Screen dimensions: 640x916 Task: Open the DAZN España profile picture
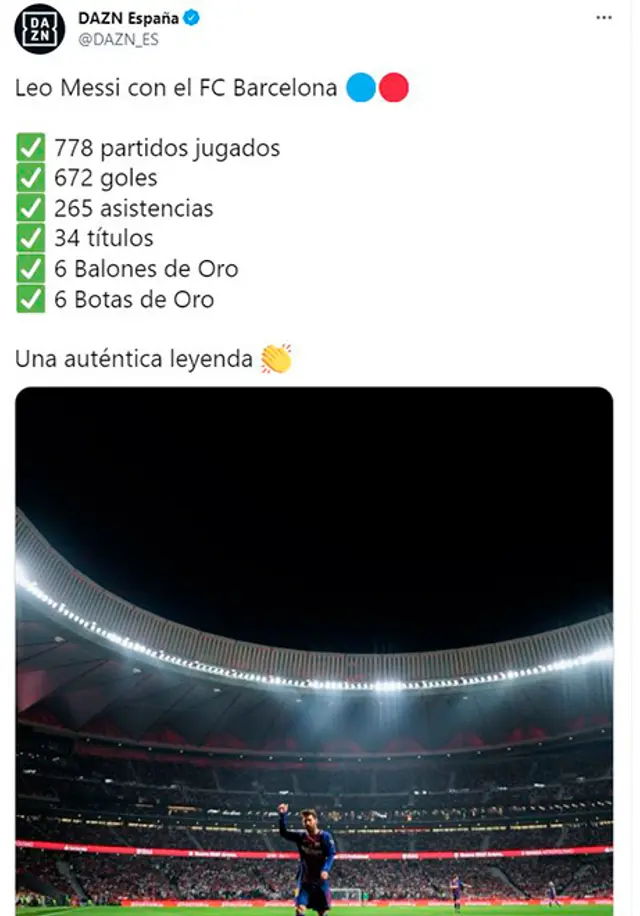coord(39,28)
